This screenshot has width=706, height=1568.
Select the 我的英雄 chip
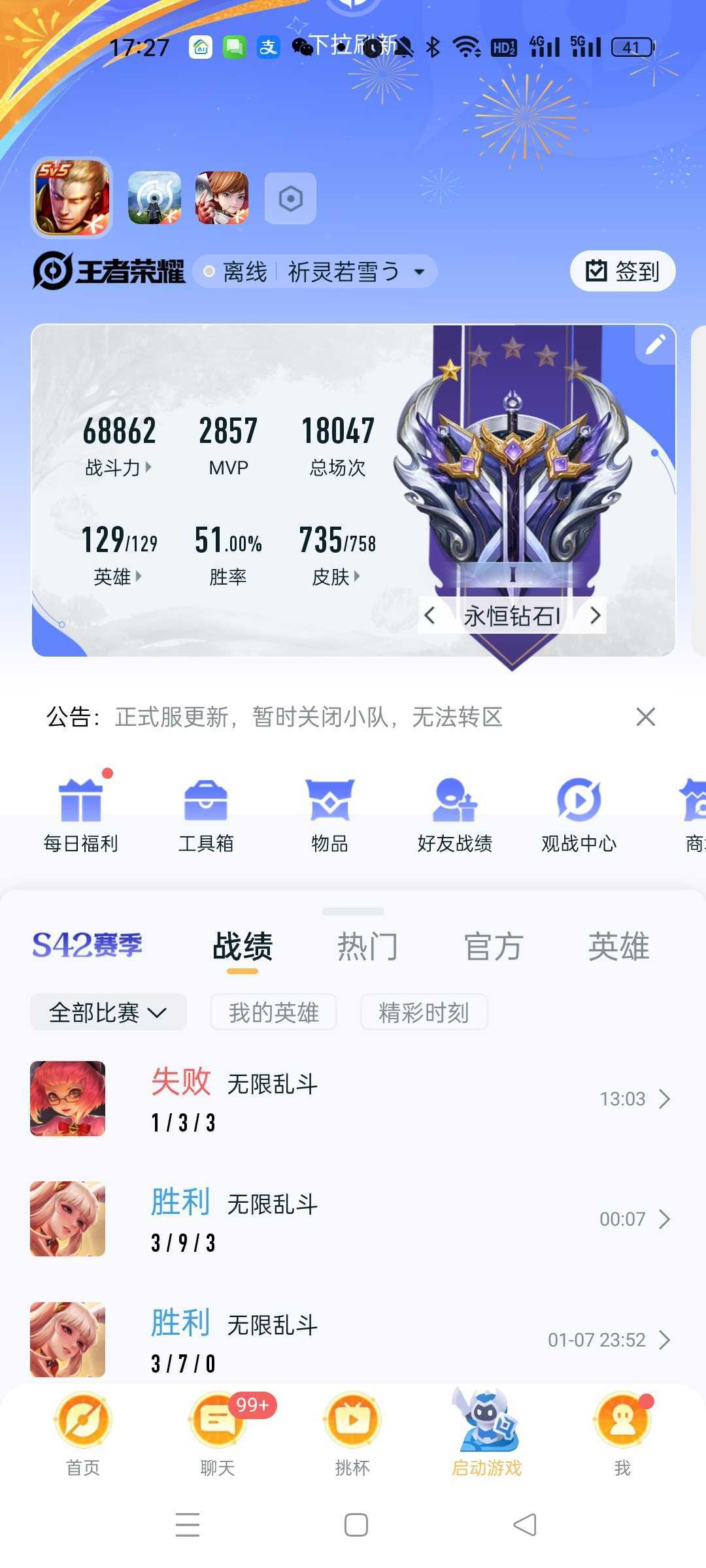[273, 1012]
